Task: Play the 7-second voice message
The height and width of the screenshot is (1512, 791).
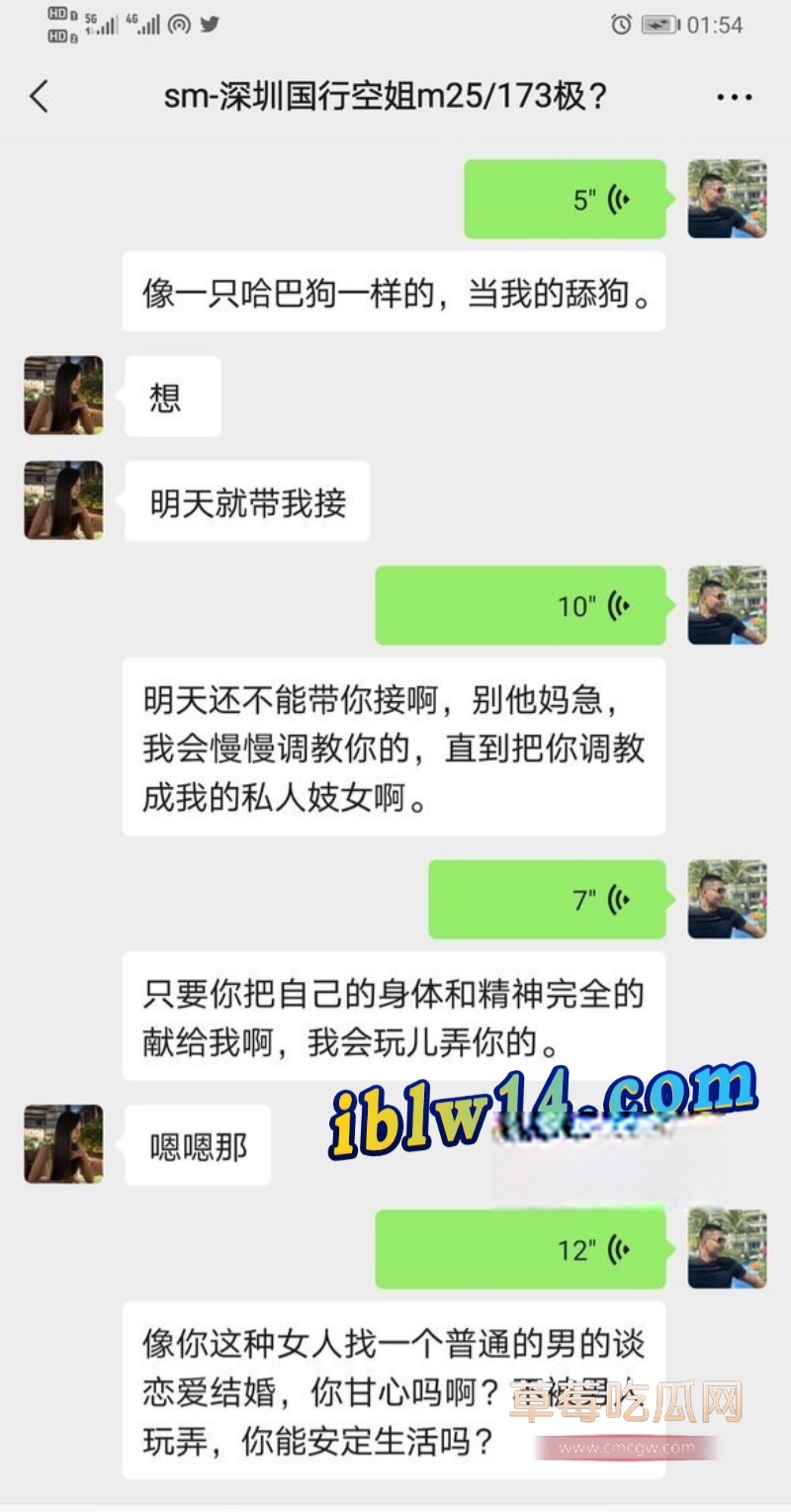Action: (x=547, y=899)
